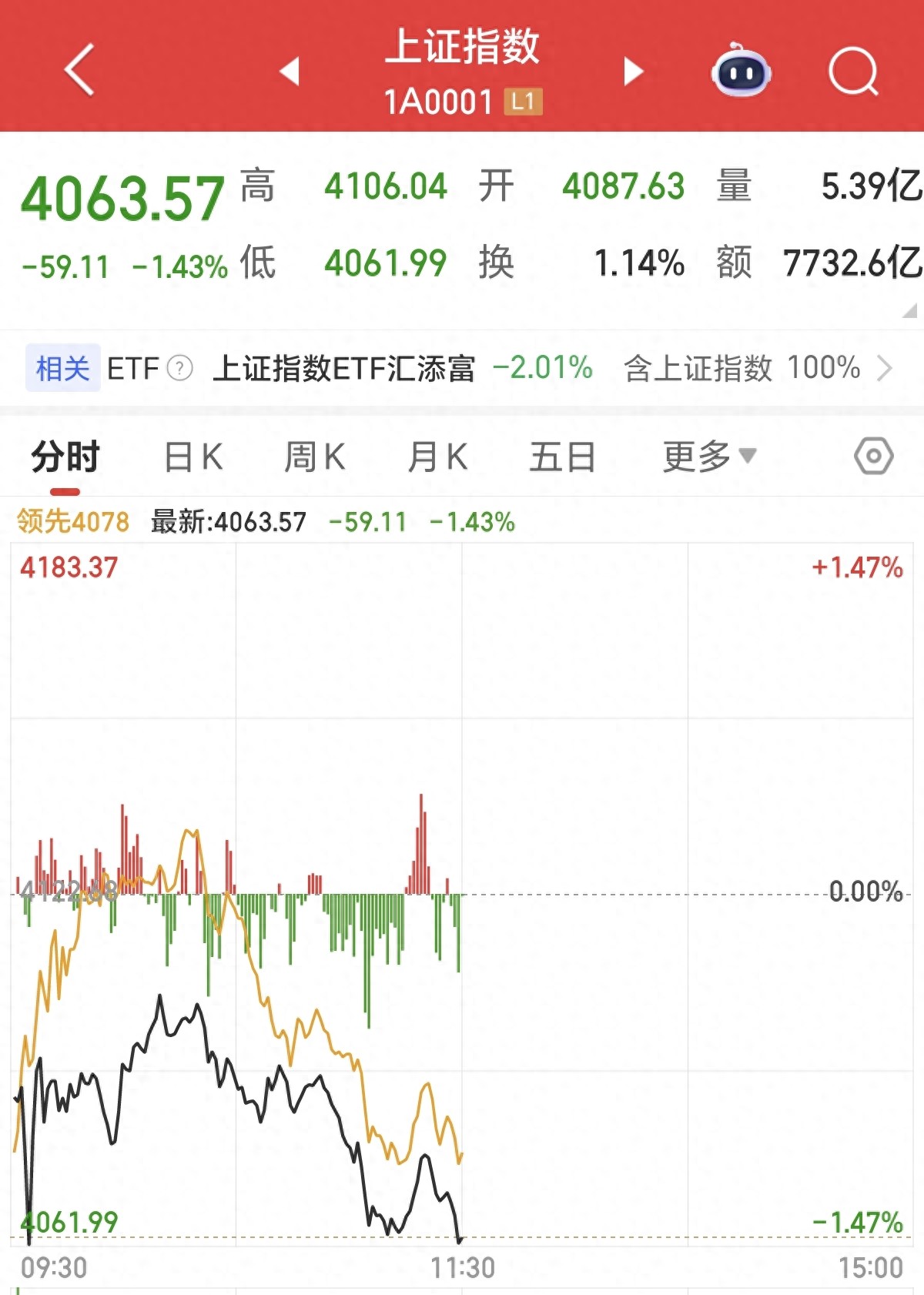Open the stock search
The width and height of the screenshot is (924, 1295).
pyautogui.click(x=849, y=71)
